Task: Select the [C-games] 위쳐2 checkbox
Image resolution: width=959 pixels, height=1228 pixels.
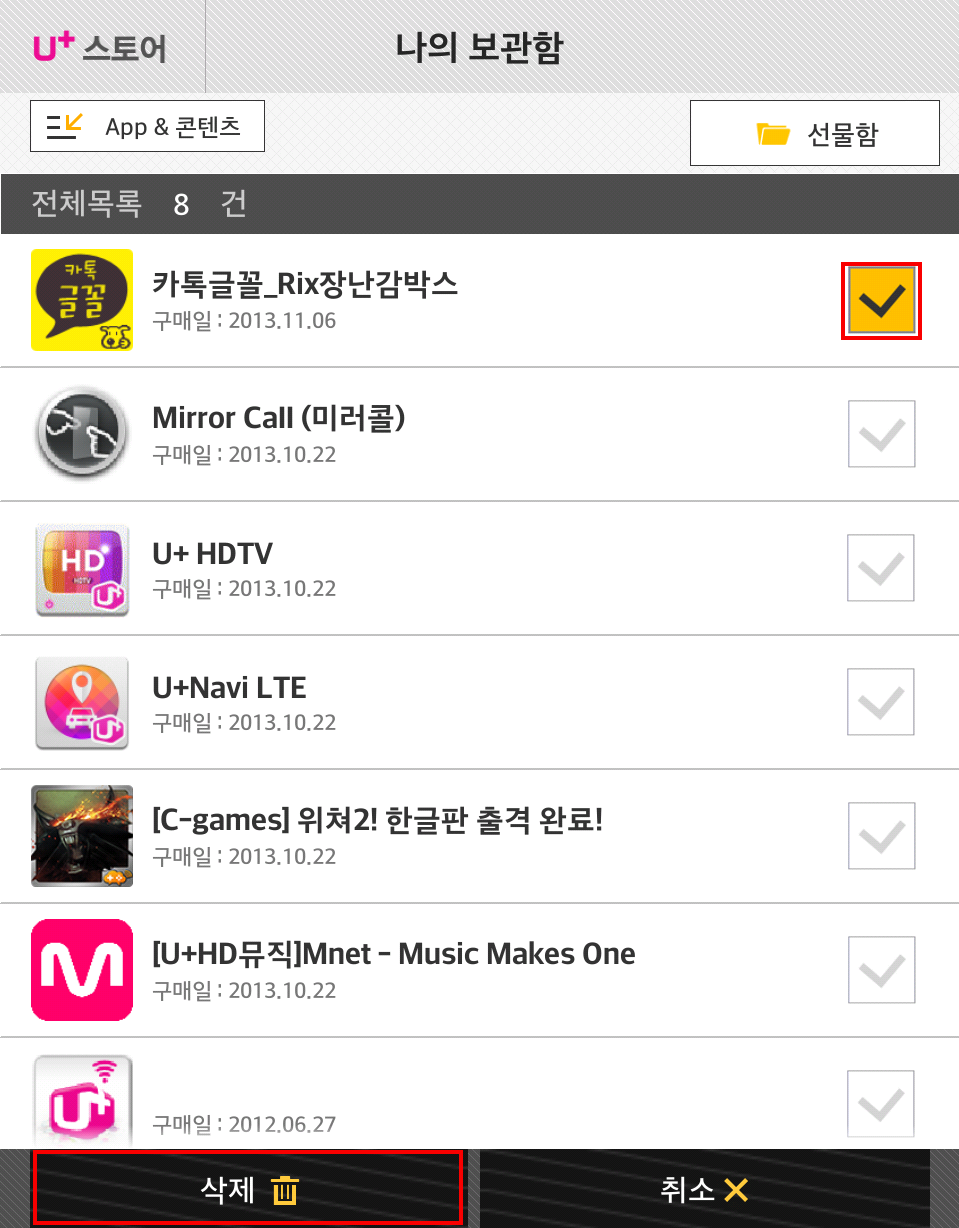Action: coord(881,836)
